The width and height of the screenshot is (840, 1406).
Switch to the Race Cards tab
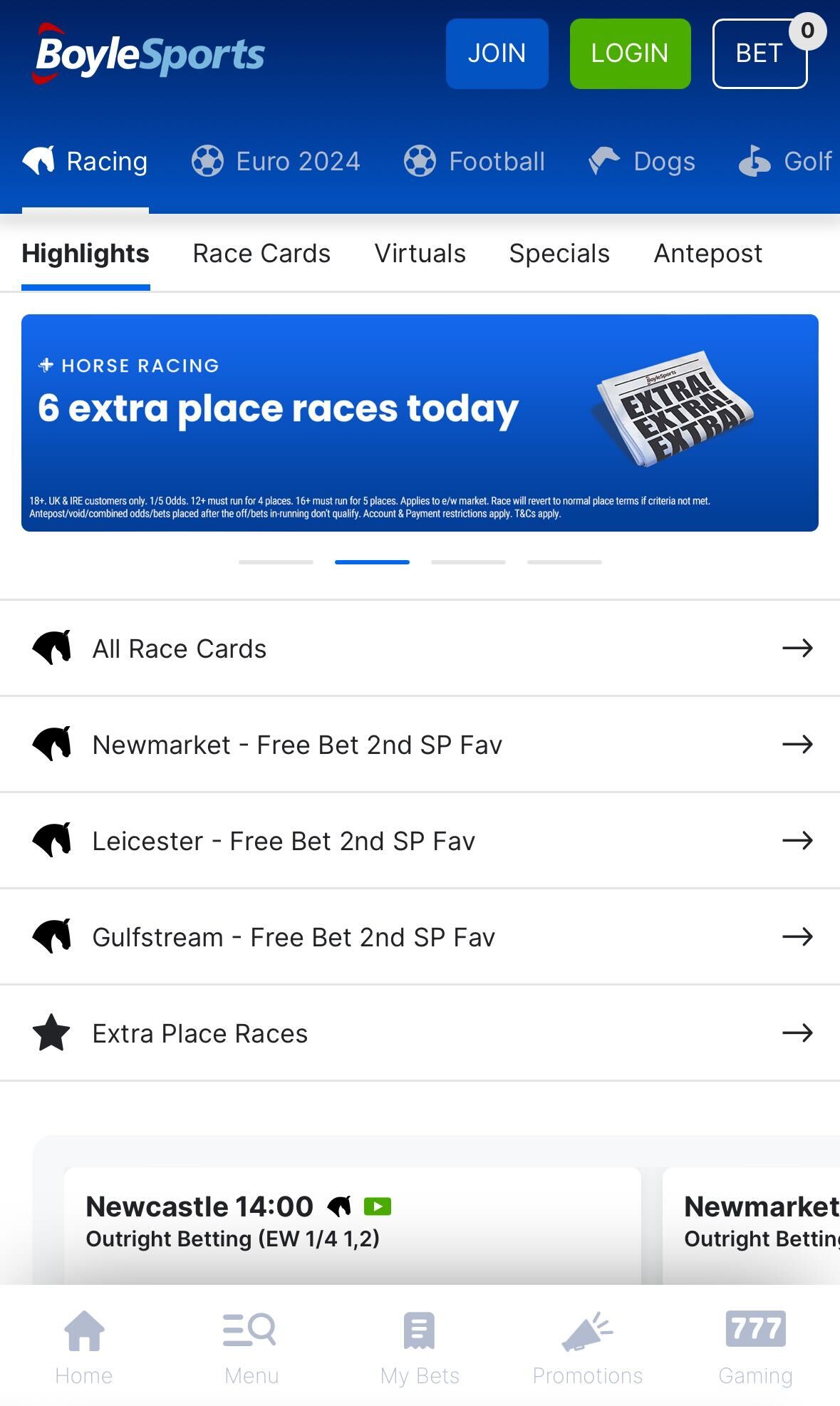261,254
